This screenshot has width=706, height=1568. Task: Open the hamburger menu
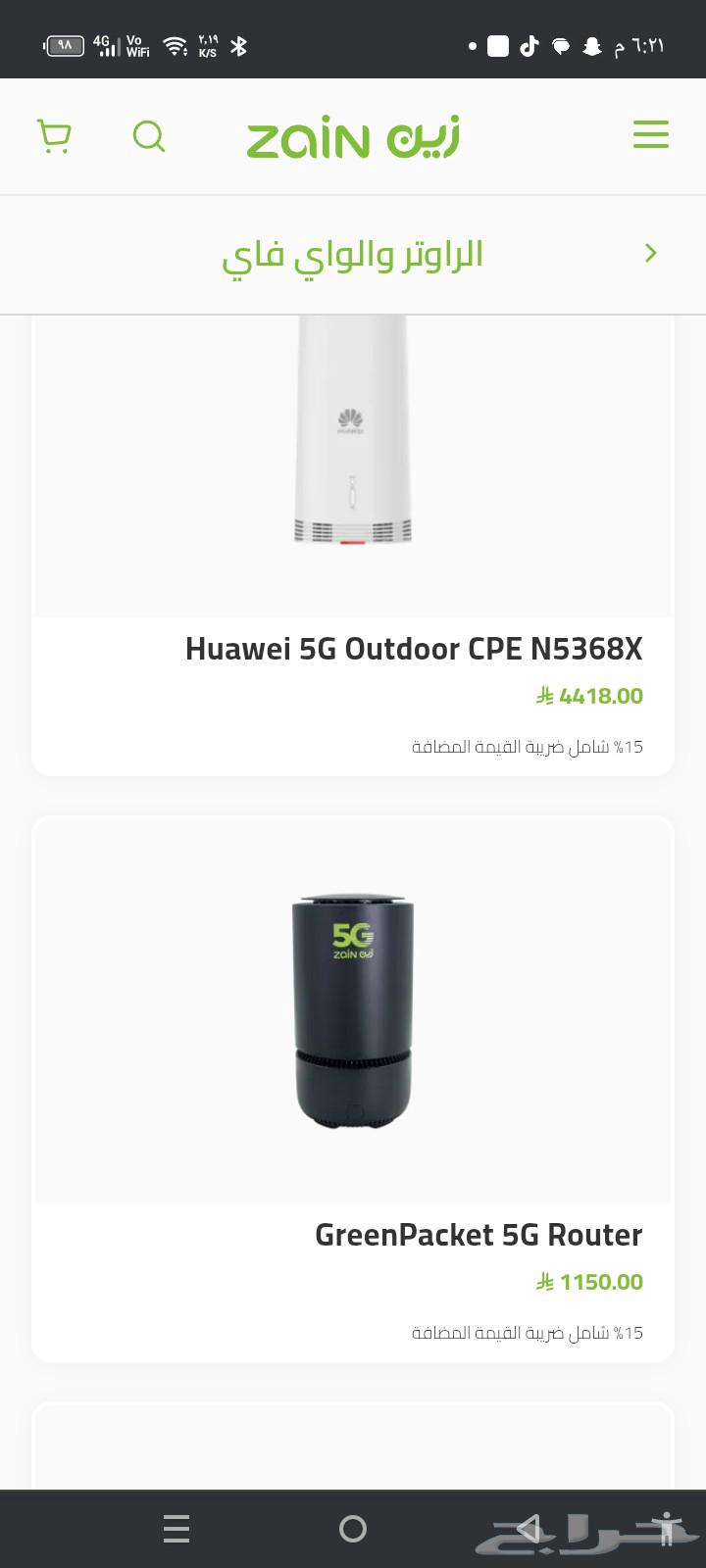pyautogui.click(x=650, y=135)
